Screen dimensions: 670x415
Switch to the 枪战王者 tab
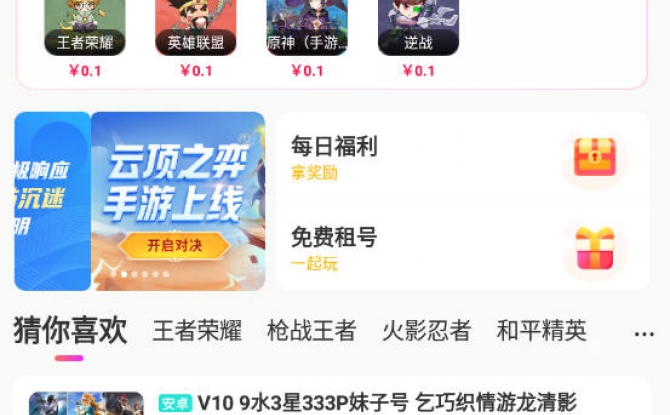click(x=312, y=331)
